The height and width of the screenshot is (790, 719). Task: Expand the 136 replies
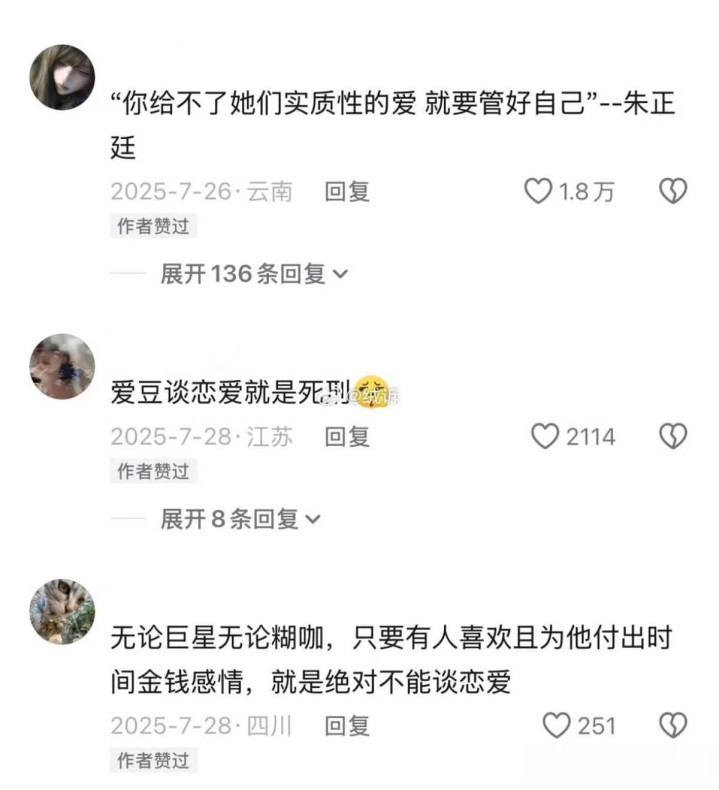254,274
